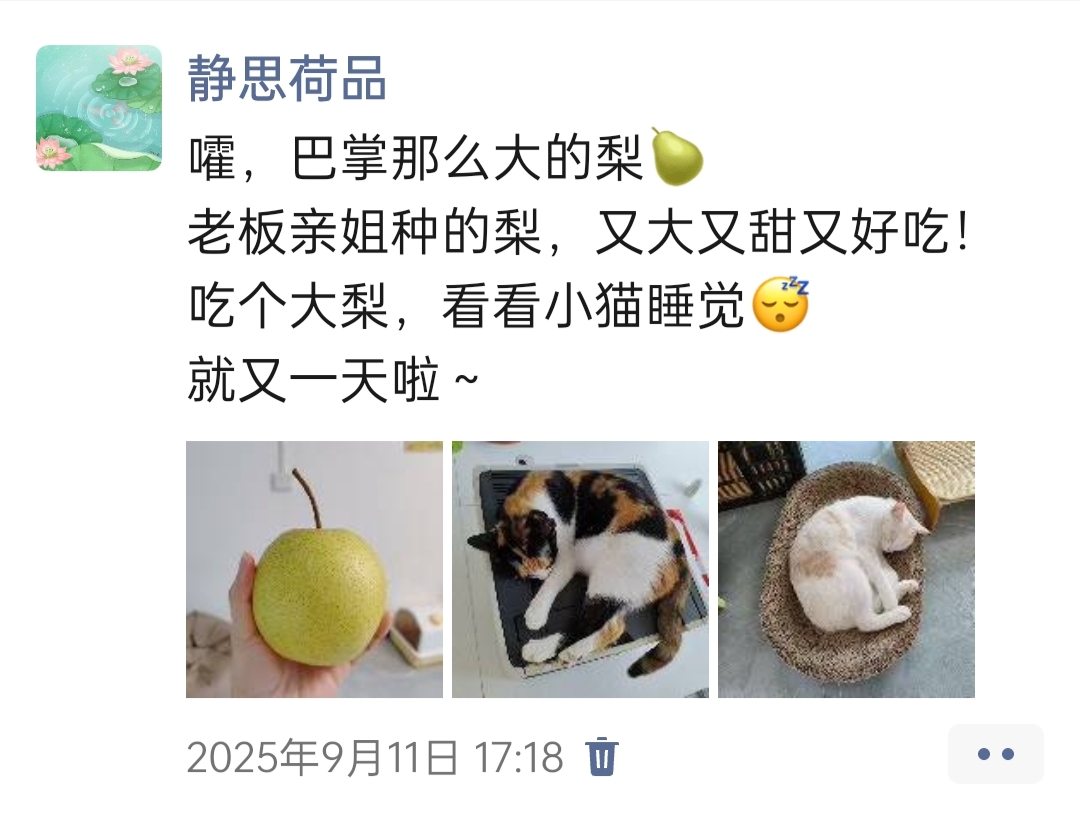Tap the username 静思荷品
The height and width of the screenshot is (826, 1080).
287,80
